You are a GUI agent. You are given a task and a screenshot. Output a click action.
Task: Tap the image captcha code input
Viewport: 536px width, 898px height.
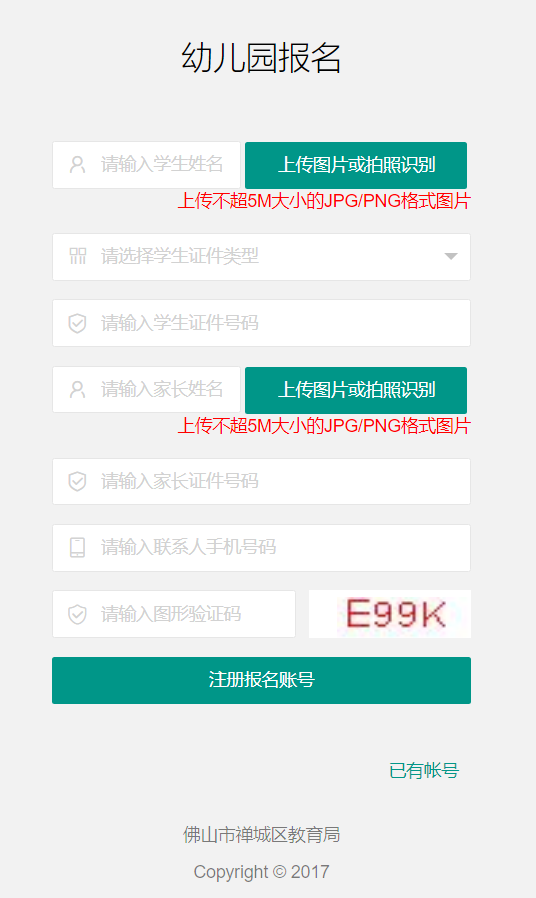[x=174, y=614]
